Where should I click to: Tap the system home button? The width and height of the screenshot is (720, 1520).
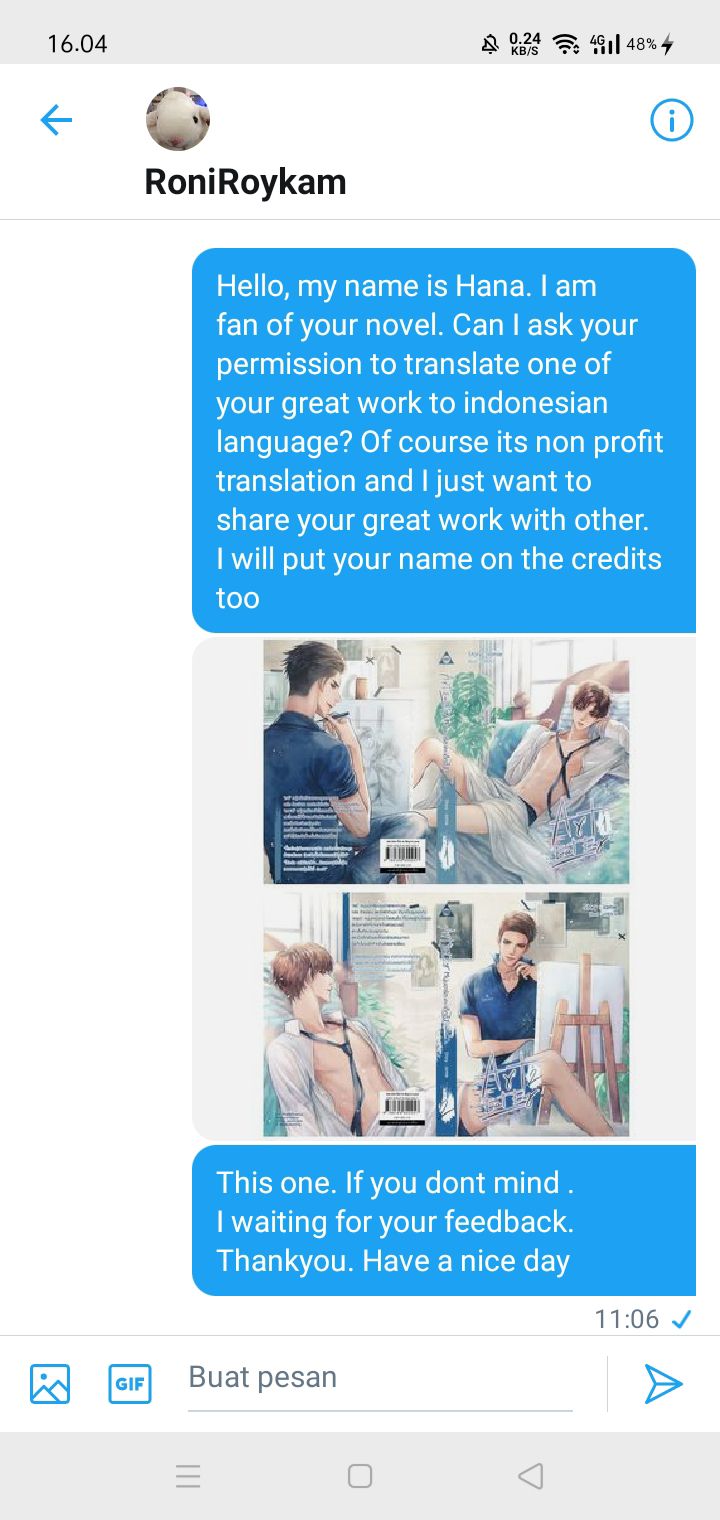pos(360,1476)
